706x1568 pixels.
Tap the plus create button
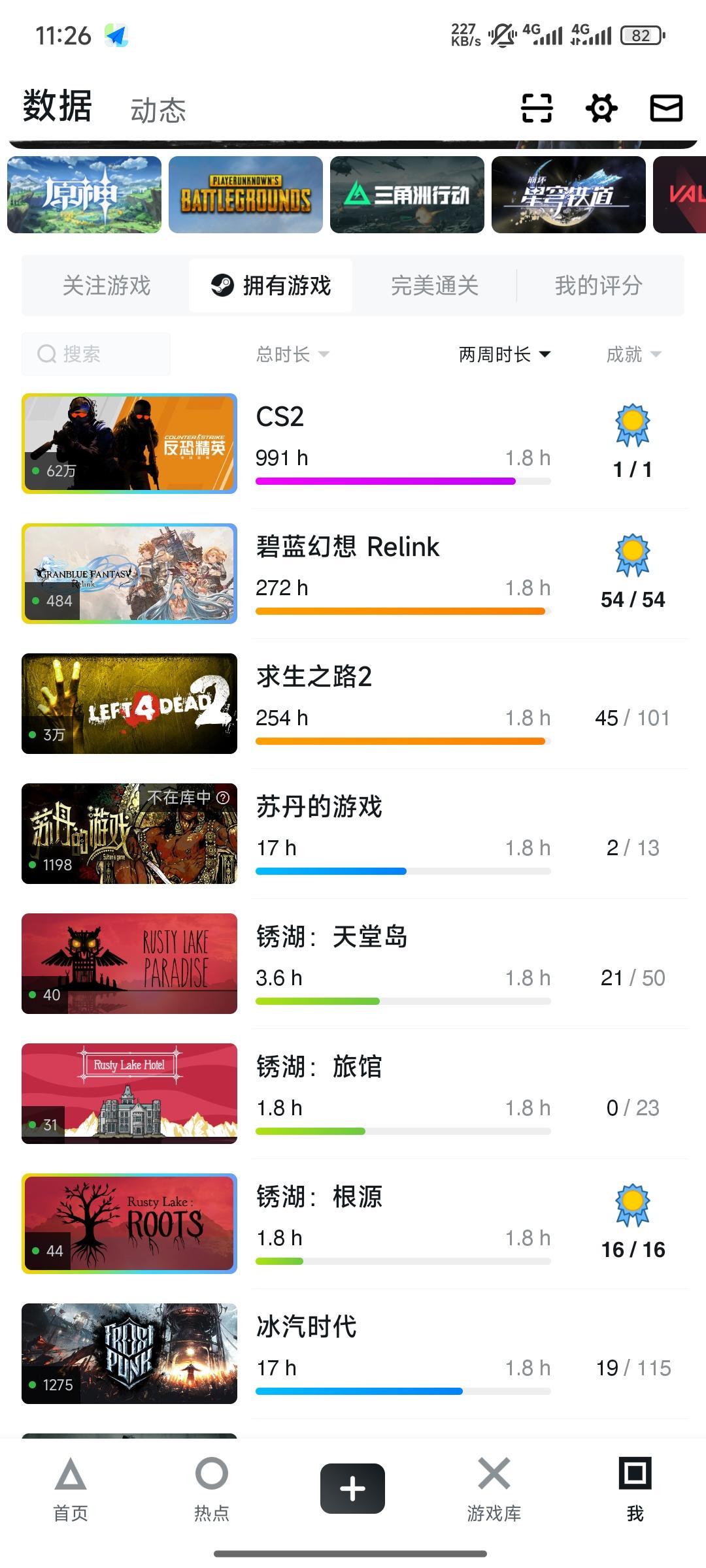click(x=352, y=1489)
